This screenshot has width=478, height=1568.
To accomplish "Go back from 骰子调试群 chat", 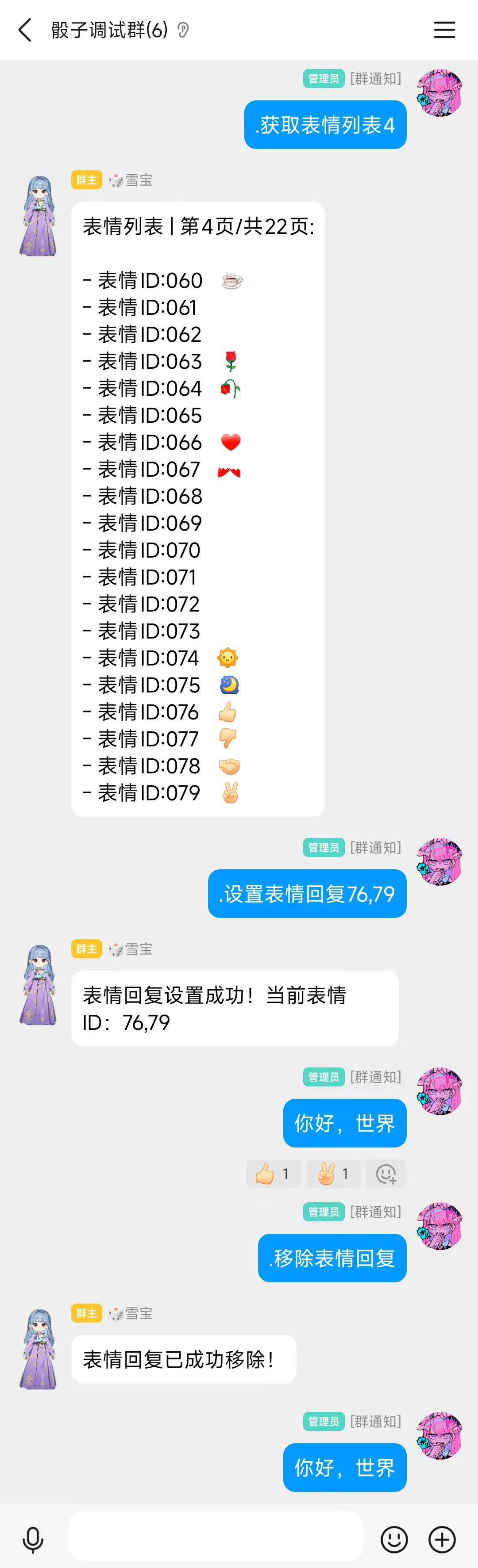I will (x=25, y=30).
